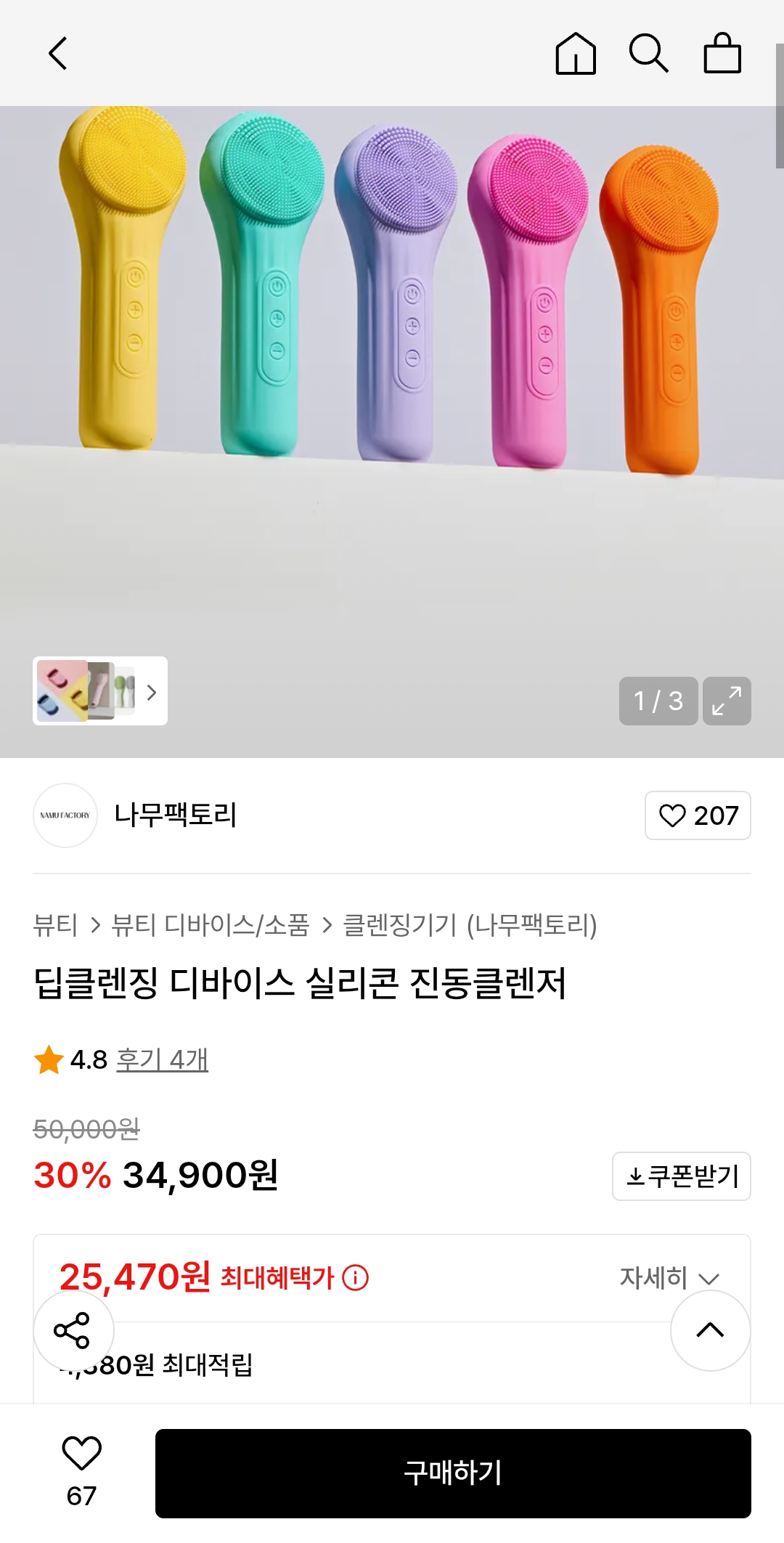Open the product image thumbnail strip
The width and height of the screenshot is (784, 1543).
click(x=100, y=691)
